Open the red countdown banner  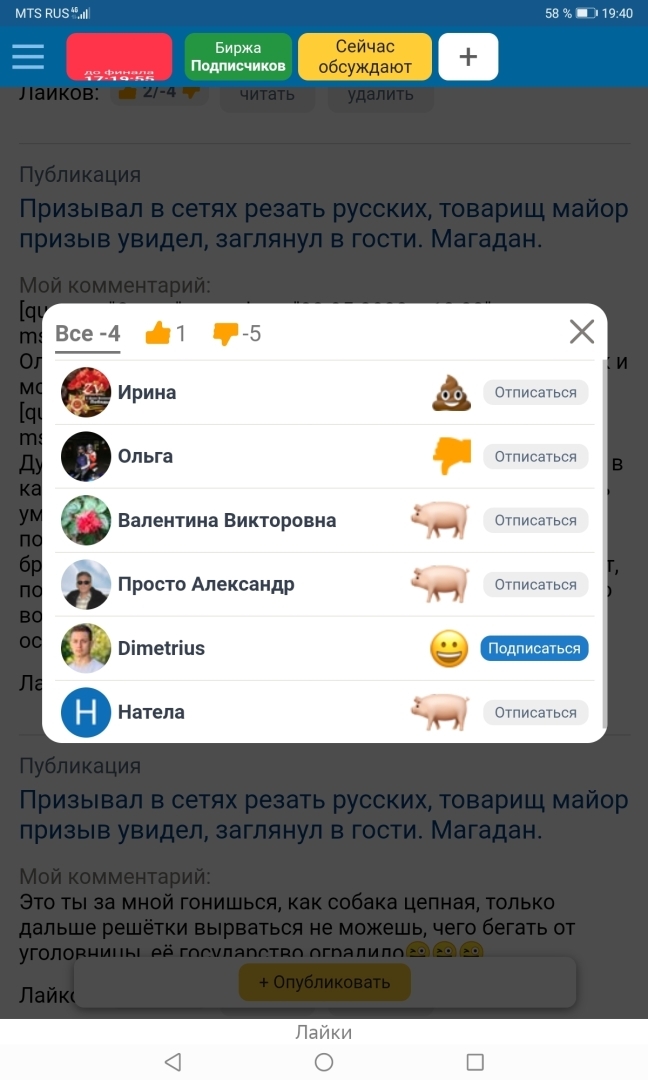(119, 57)
